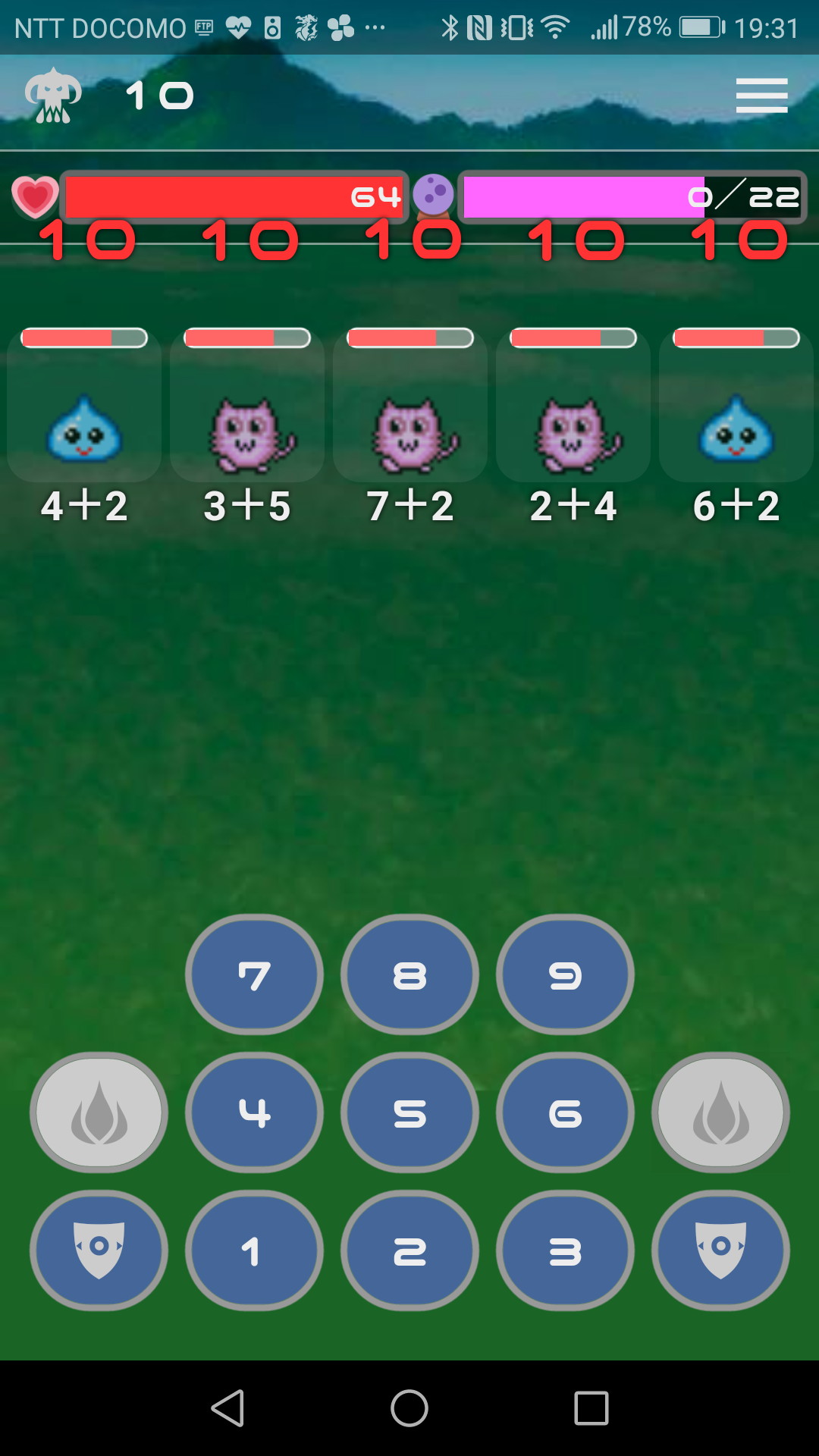Screen dimensions: 819x1456
Task: Tap number 1 on keypad
Action: tap(254, 1250)
